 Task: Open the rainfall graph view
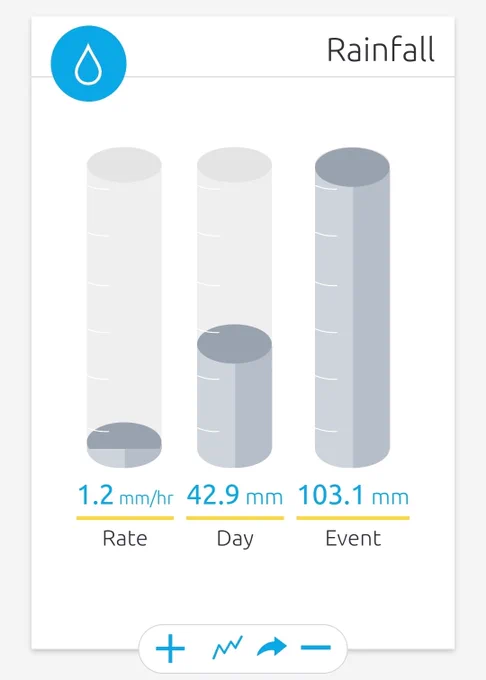(227, 647)
